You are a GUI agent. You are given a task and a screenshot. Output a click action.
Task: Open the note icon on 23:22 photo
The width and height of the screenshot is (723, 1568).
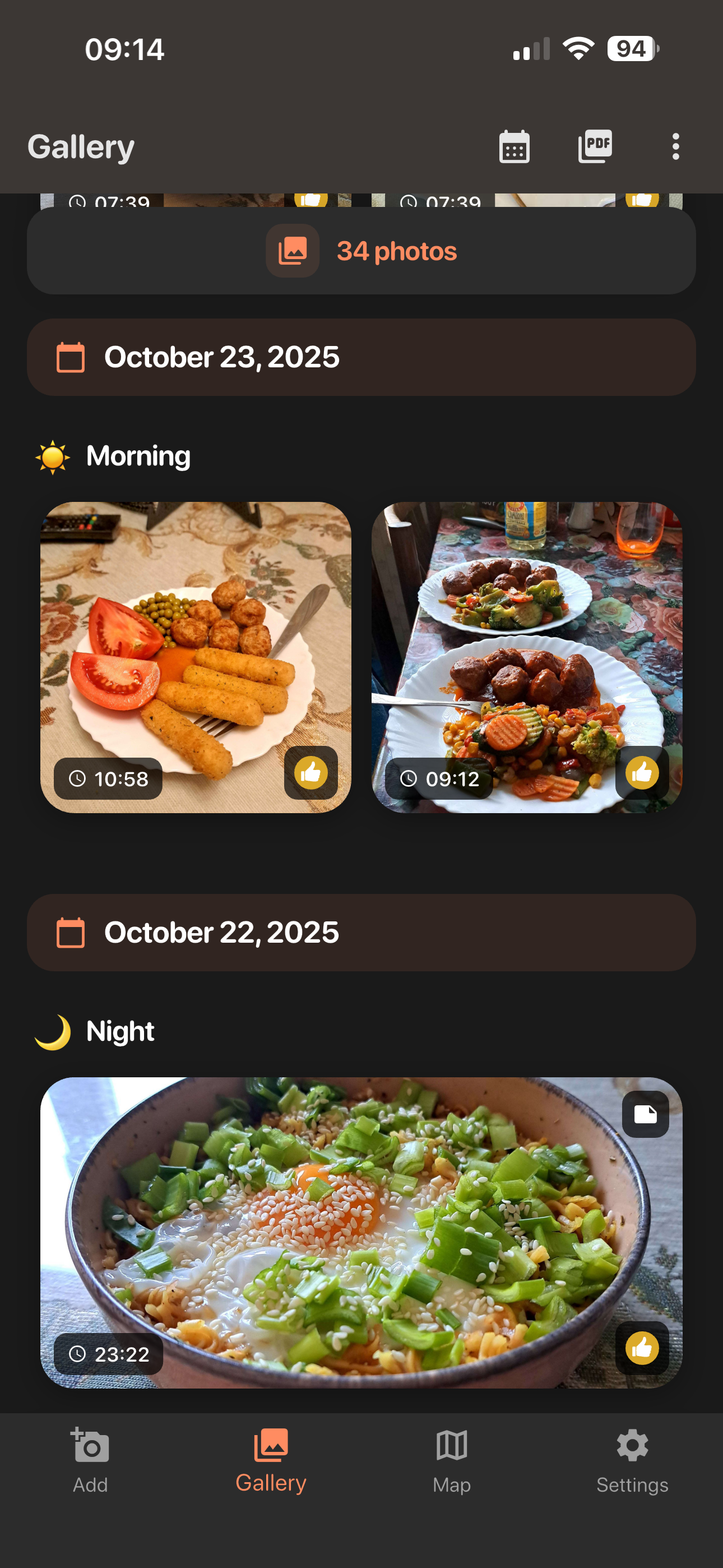tap(645, 1114)
